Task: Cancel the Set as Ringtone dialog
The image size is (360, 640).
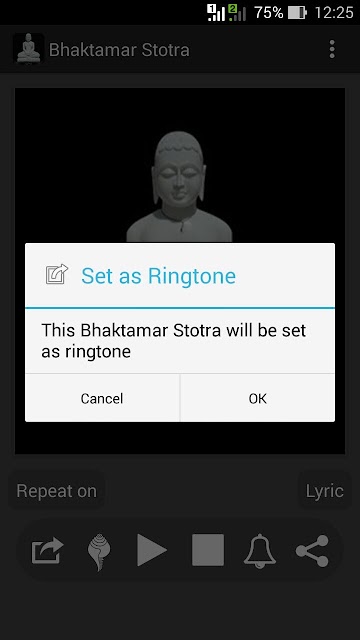Action: pos(102,398)
